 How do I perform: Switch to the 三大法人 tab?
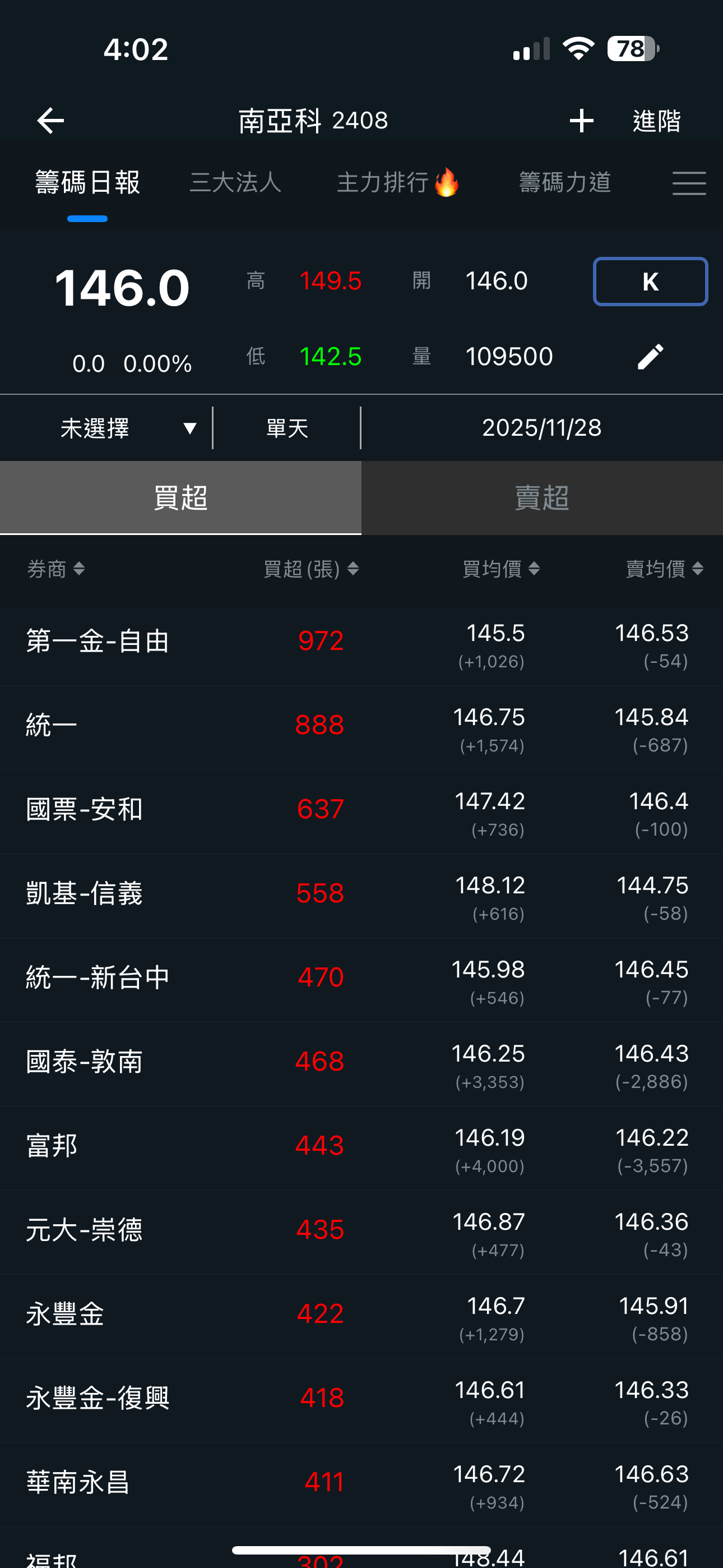coord(235,183)
